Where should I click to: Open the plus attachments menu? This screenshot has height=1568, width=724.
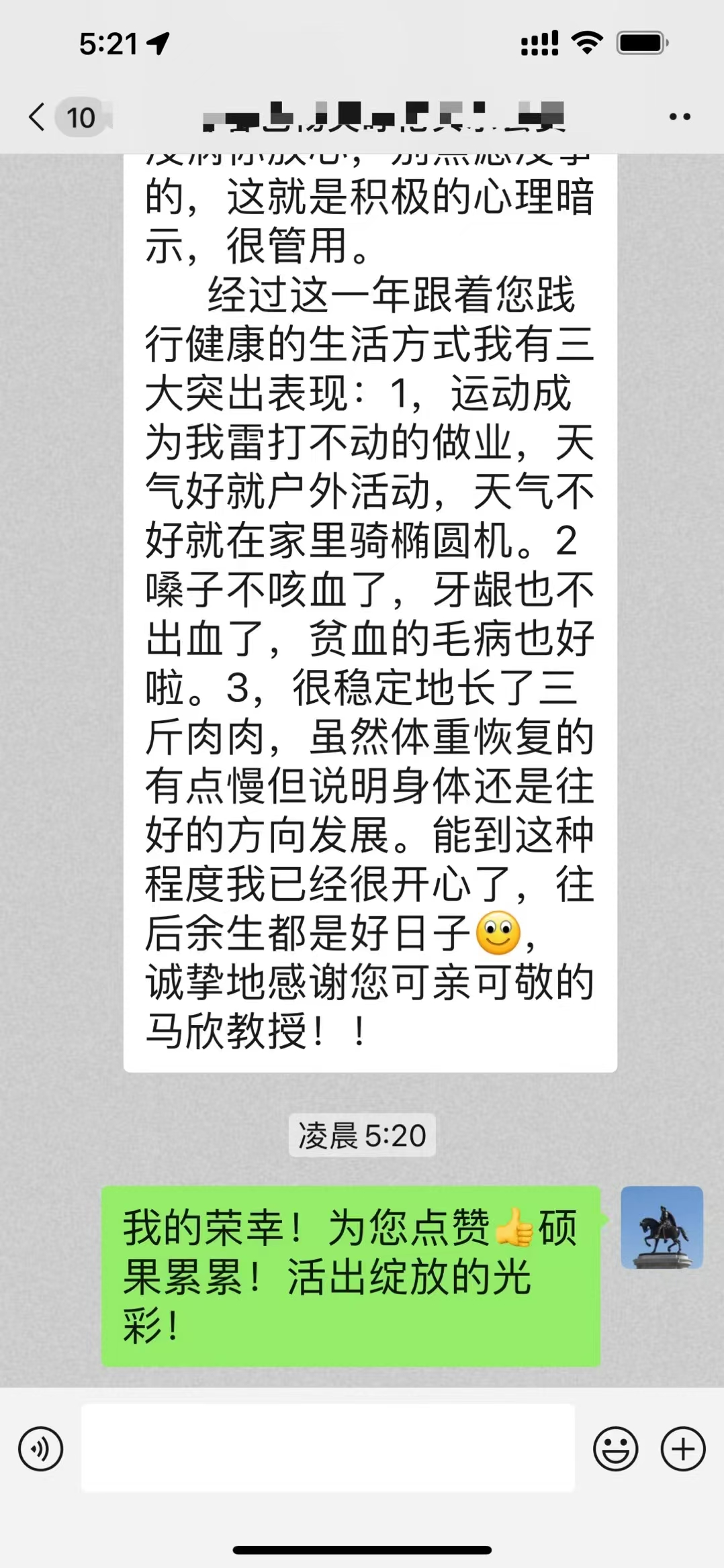(683, 1449)
